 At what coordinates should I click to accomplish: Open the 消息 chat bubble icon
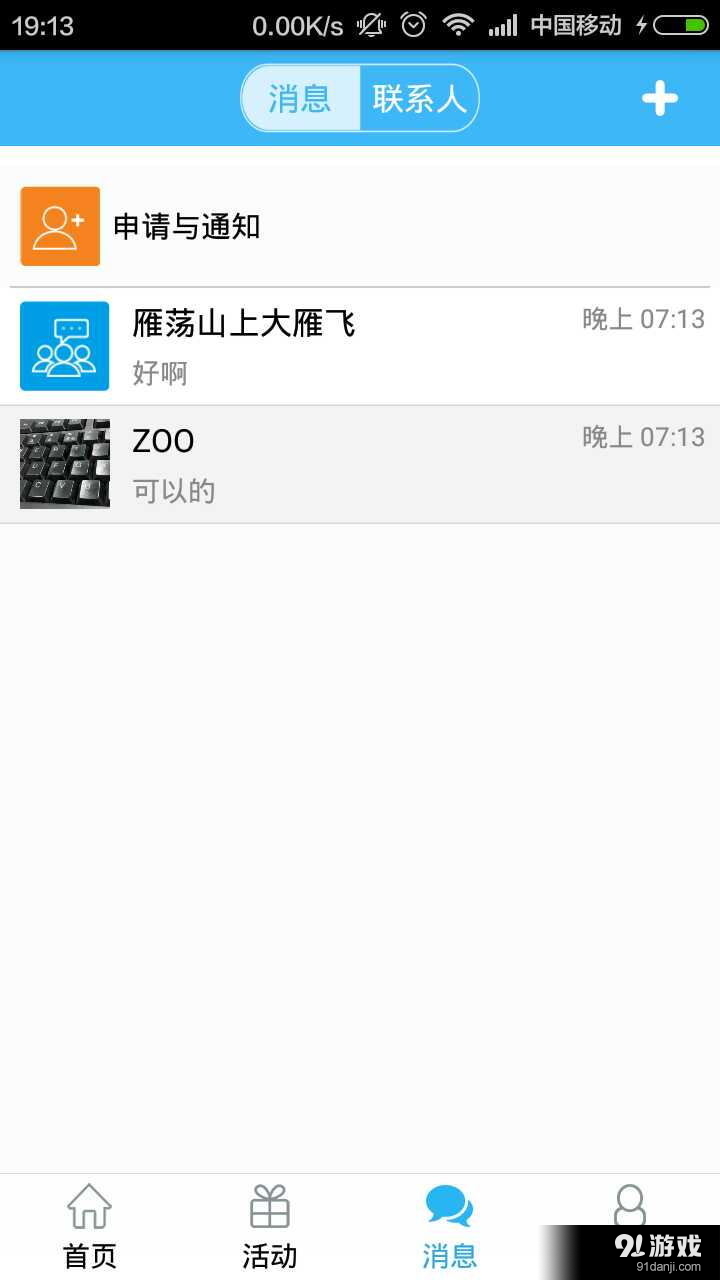click(x=449, y=1207)
